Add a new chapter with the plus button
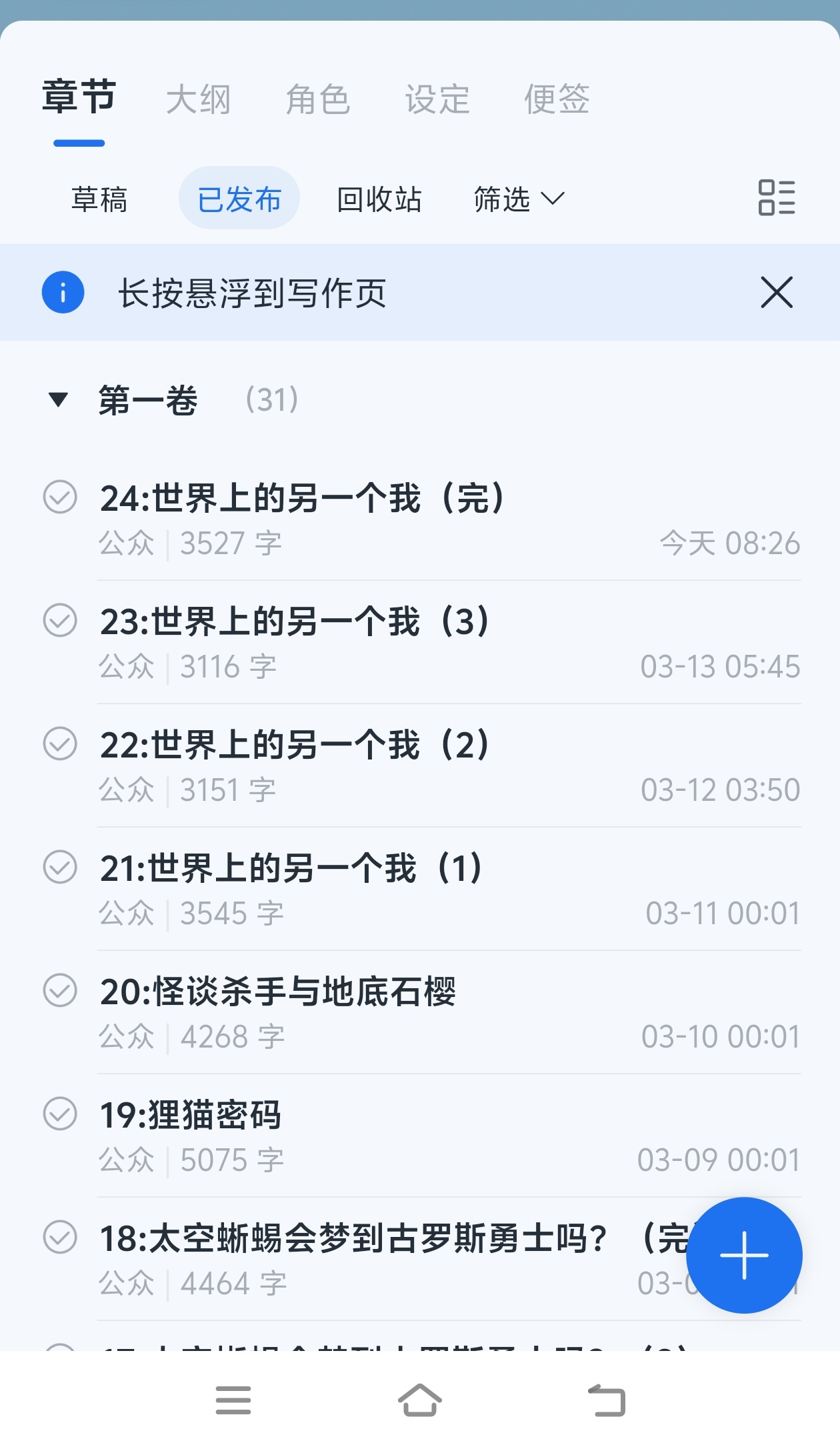This screenshot has height=1449, width=840. 744,1255
